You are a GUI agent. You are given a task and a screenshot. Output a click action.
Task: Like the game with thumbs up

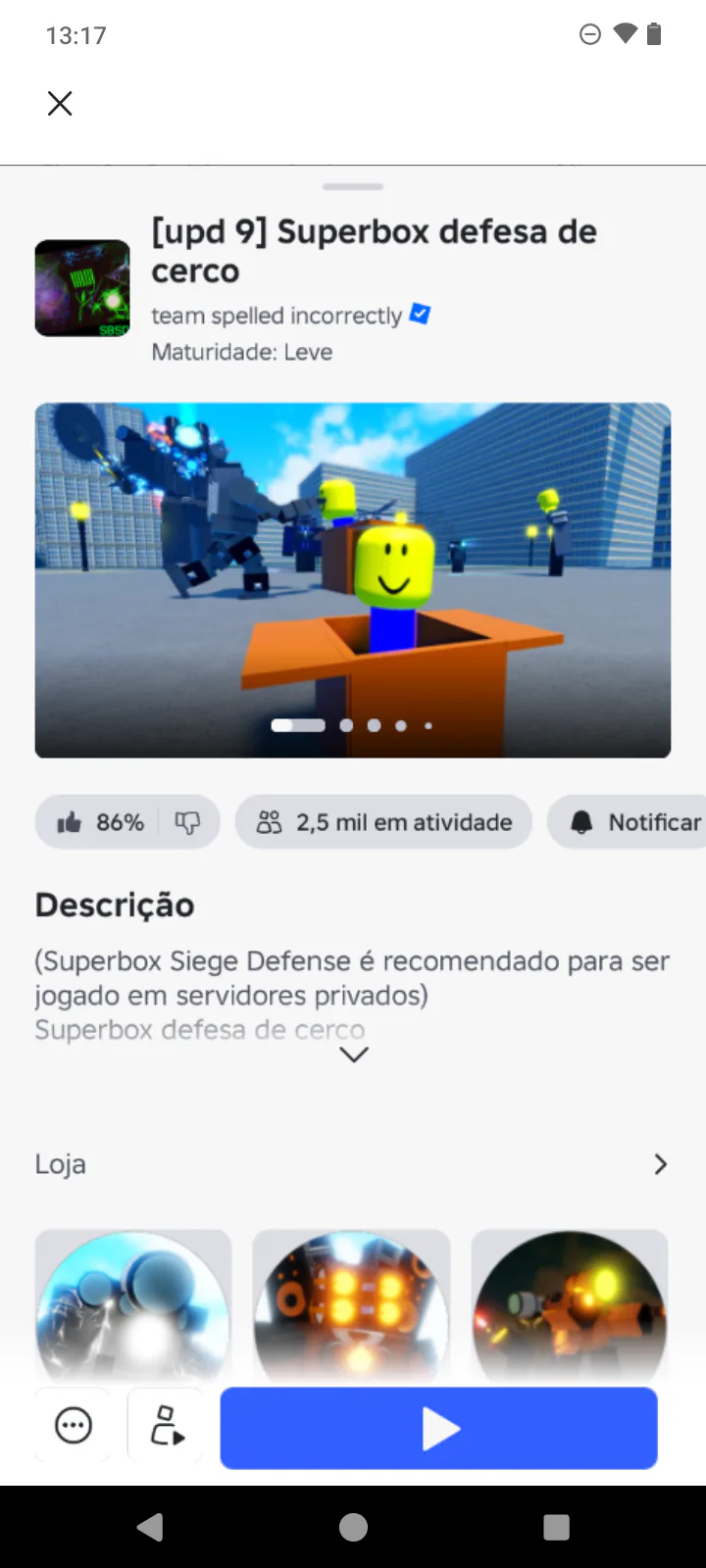pyautogui.click(x=70, y=822)
